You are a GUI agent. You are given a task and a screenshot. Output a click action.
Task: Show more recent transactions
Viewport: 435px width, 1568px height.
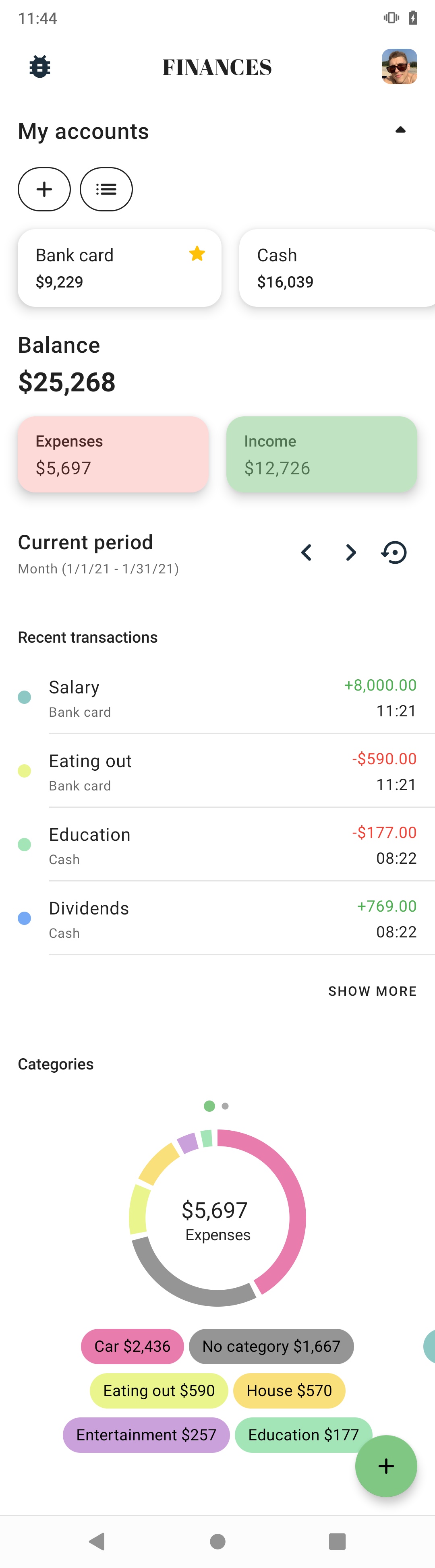[x=372, y=991]
